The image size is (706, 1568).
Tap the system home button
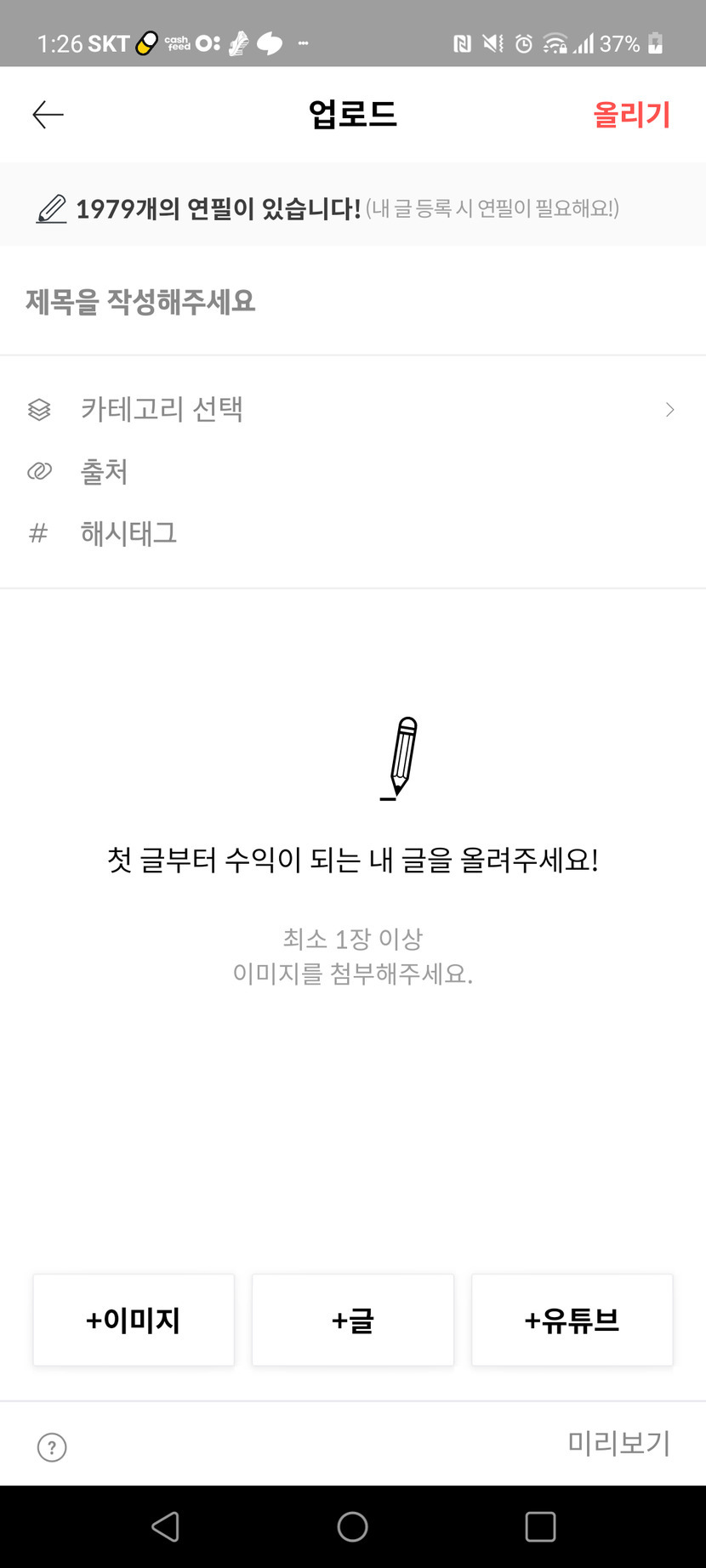[352, 1526]
